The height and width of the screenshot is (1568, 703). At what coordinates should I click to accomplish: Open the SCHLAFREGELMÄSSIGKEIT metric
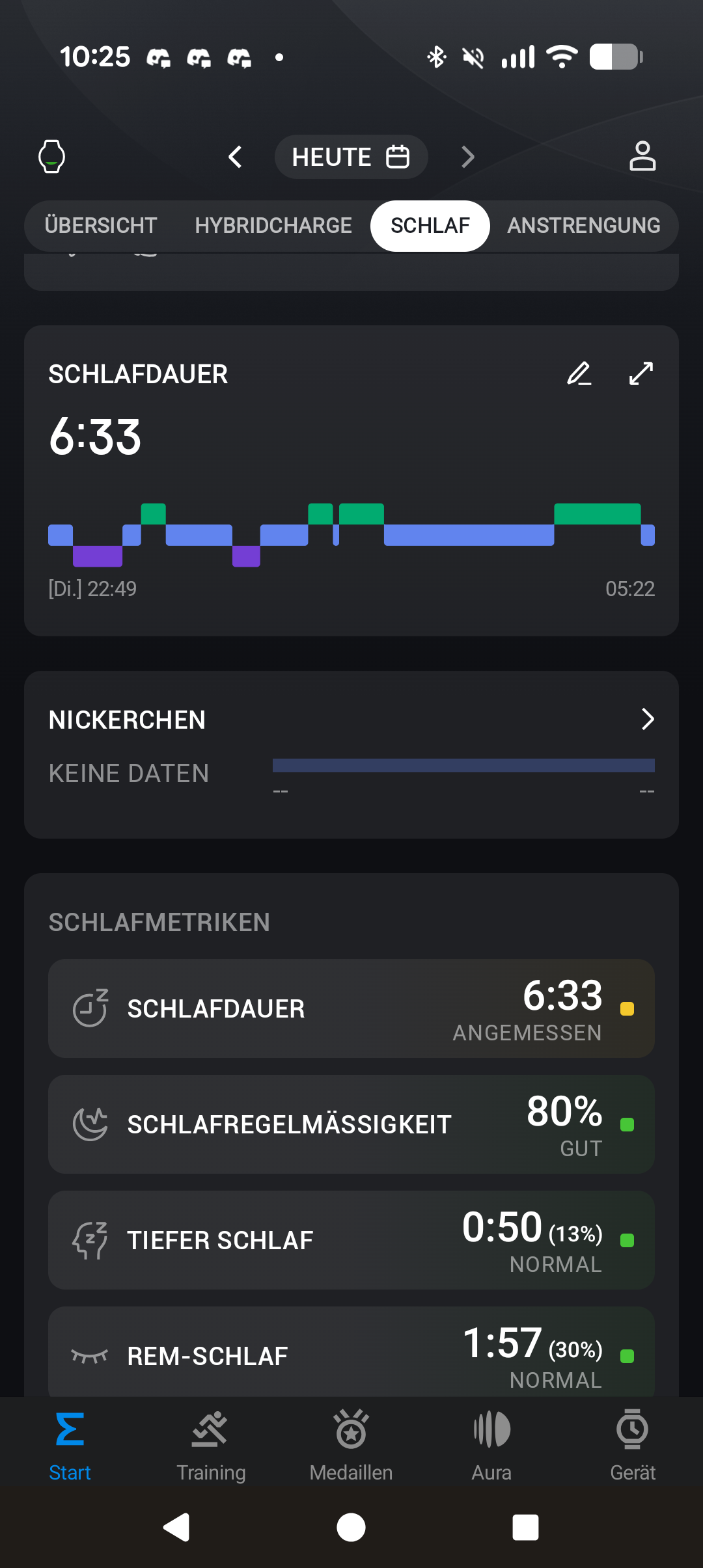coord(351,1124)
